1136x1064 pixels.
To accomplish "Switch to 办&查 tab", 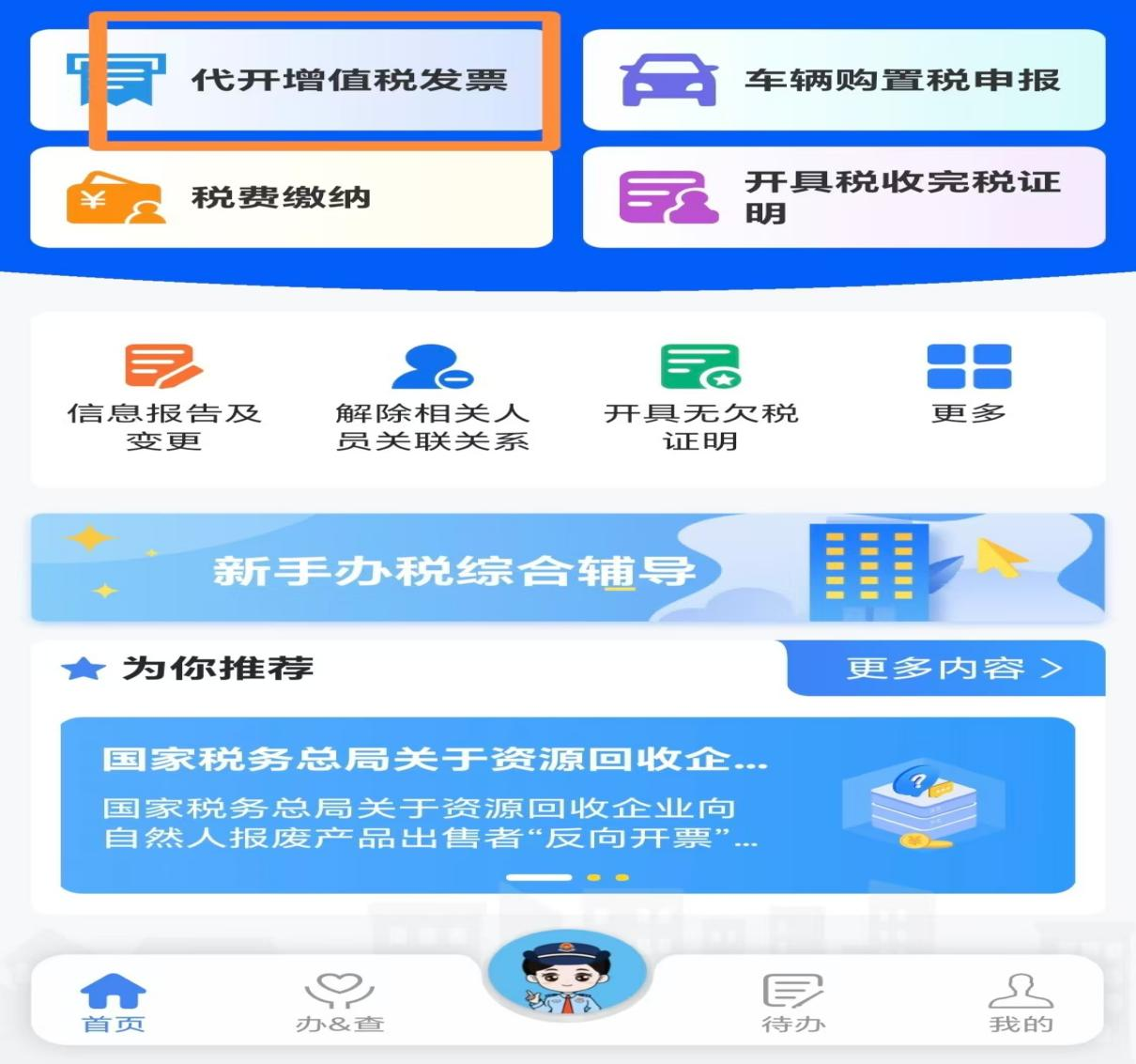I will [340, 1003].
